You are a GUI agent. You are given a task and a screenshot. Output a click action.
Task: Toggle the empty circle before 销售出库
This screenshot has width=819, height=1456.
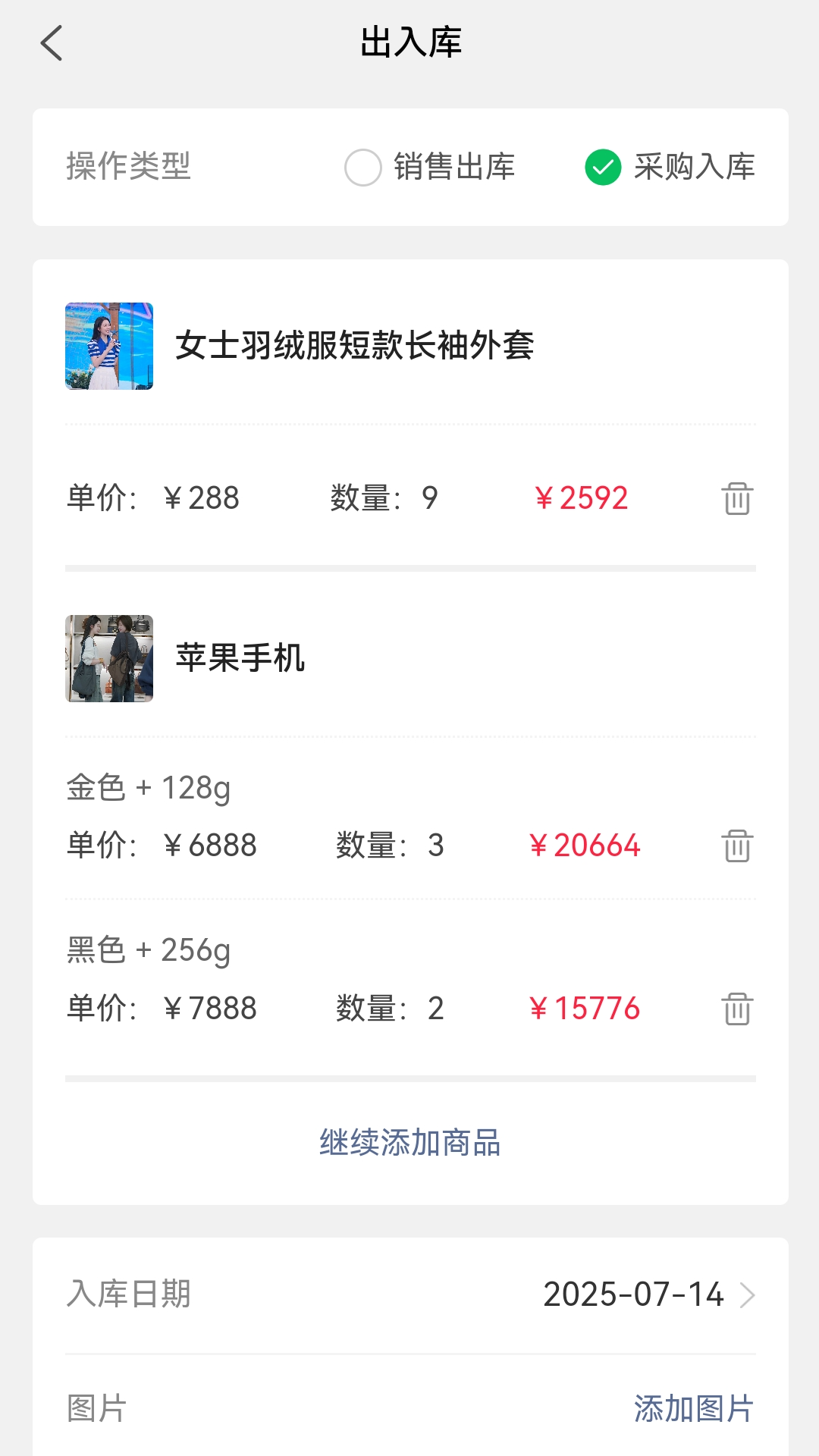[363, 168]
